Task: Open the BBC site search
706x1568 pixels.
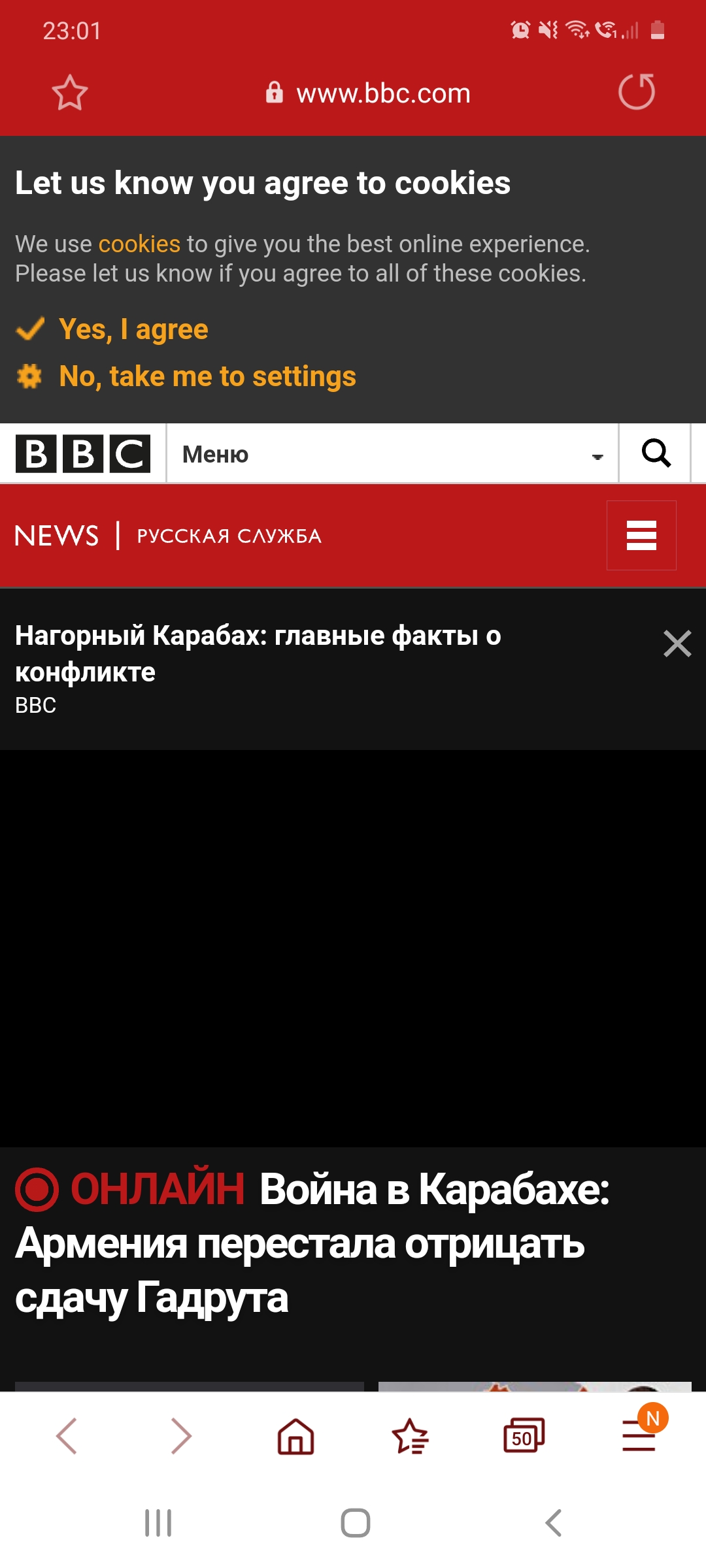Action: tap(656, 453)
